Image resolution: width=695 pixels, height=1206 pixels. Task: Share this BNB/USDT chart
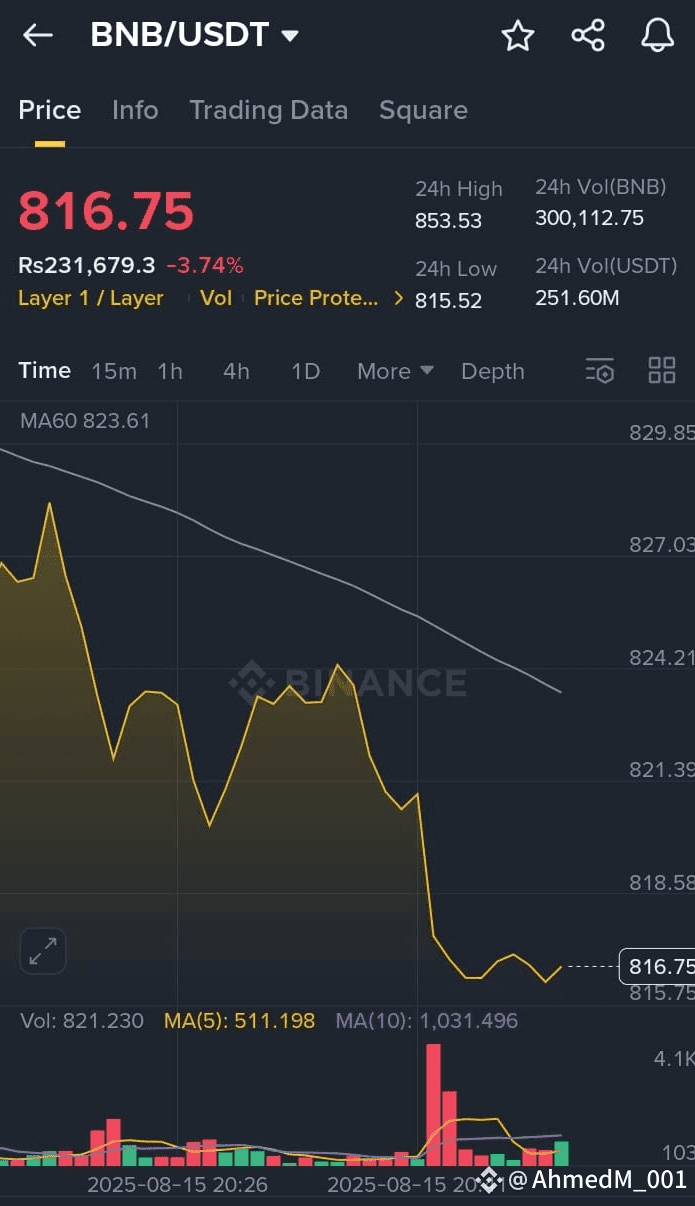click(x=588, y=36)
